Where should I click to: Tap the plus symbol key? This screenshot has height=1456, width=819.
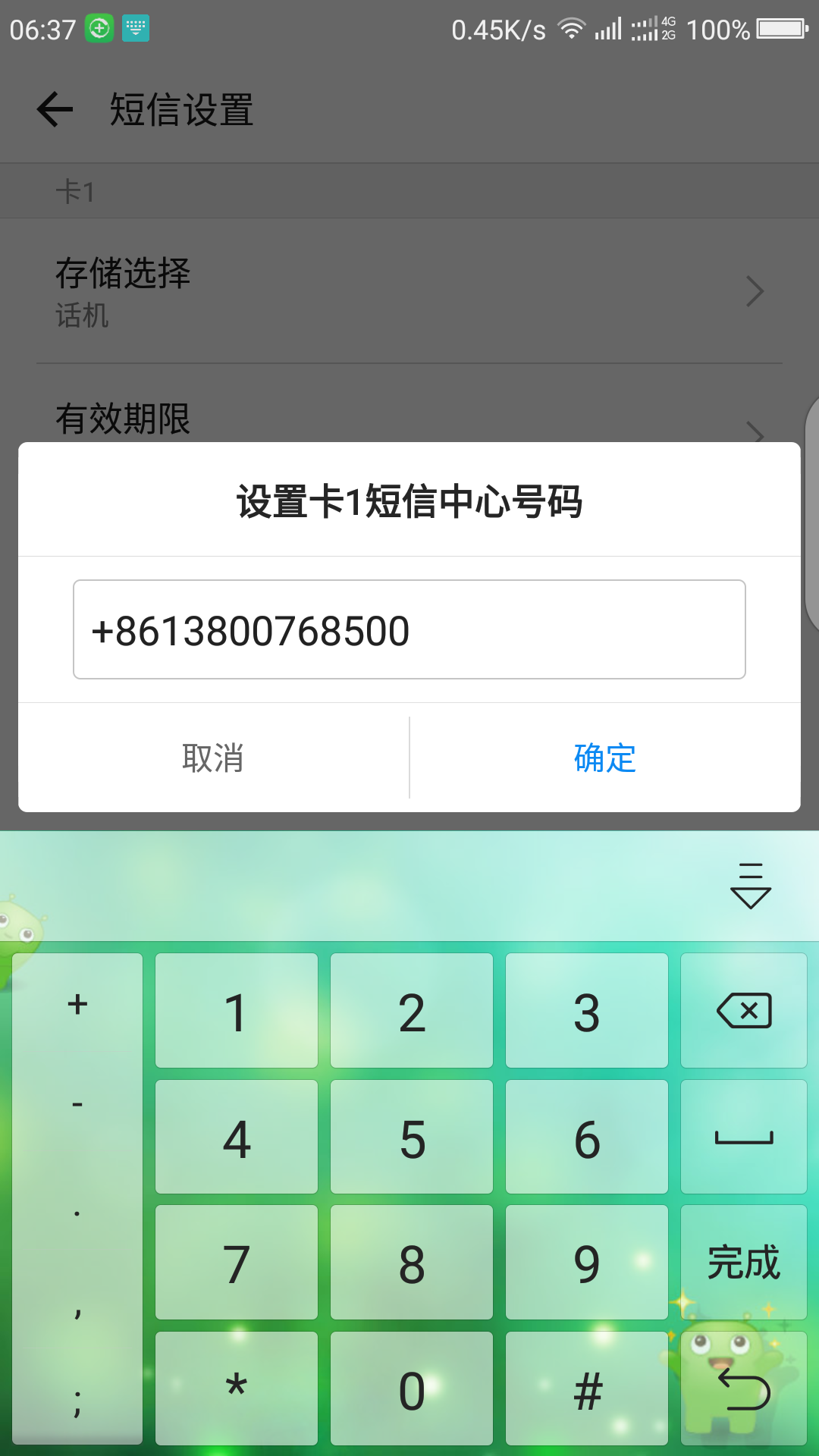pos(77,1005)
